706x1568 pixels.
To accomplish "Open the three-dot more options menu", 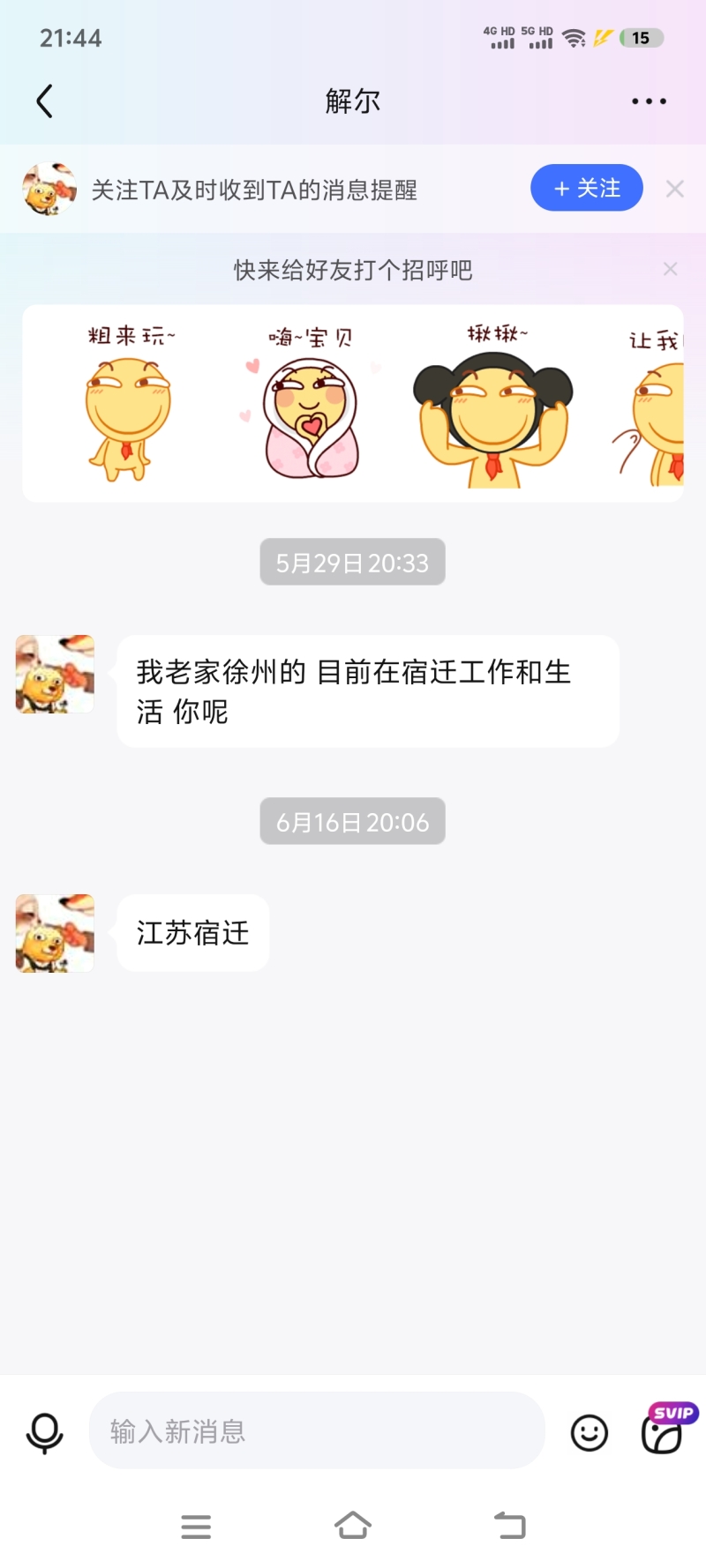I will 649,101.
